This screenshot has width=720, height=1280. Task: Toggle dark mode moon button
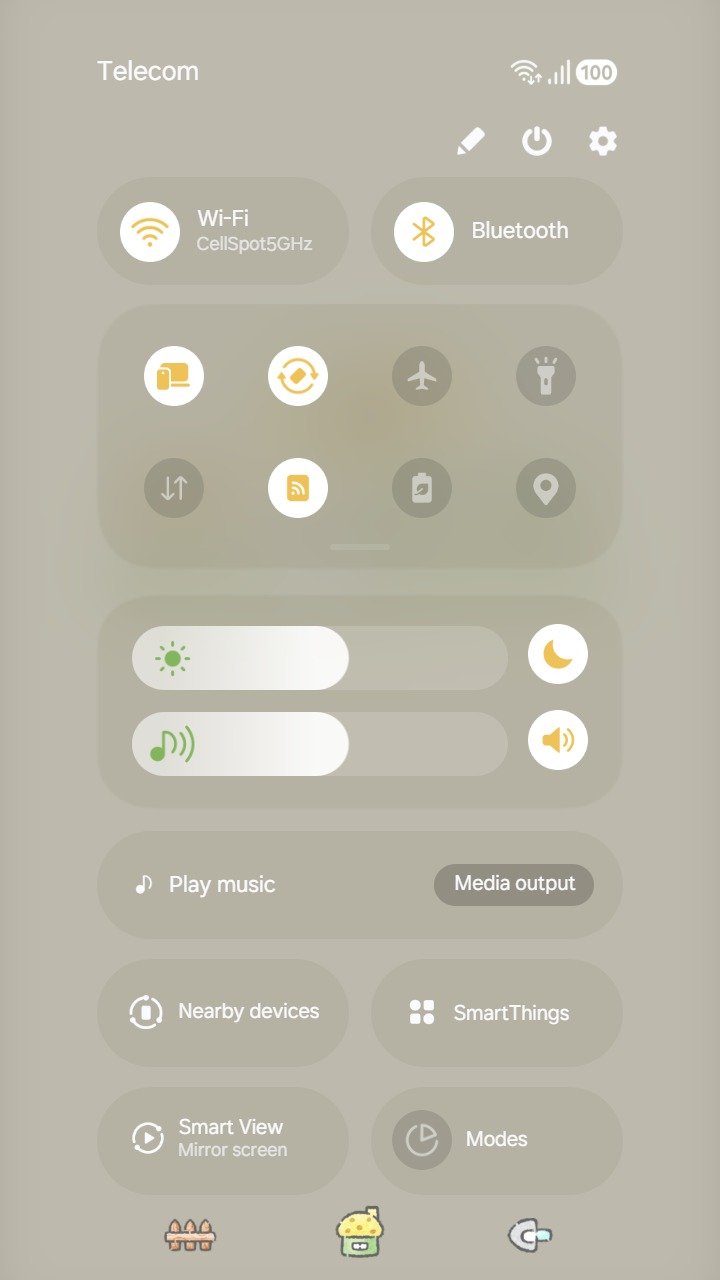558,654
